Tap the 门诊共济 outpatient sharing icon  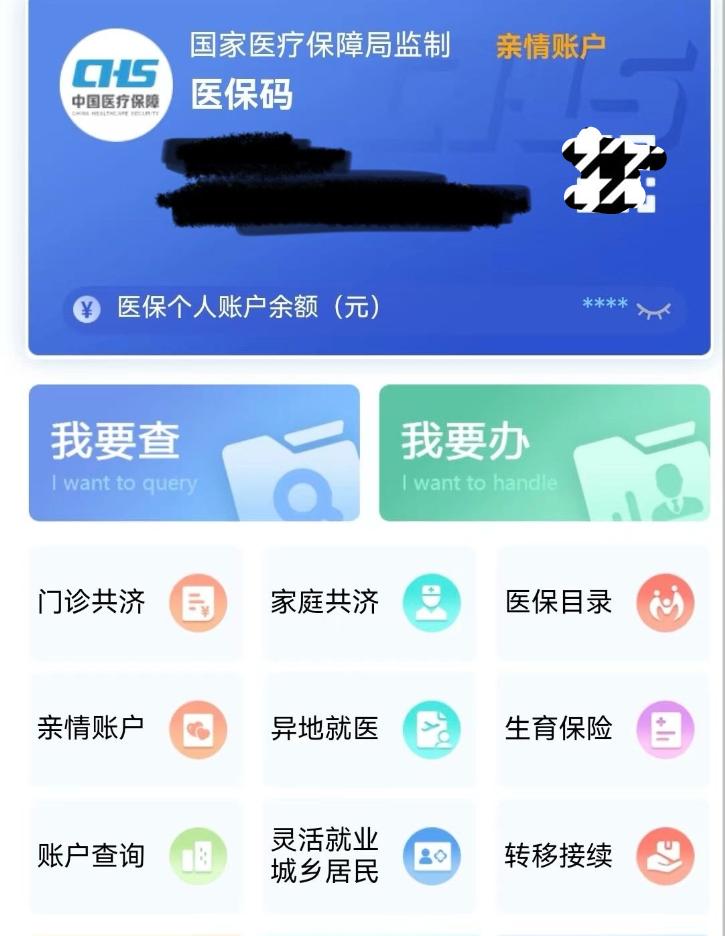(199, 604)
